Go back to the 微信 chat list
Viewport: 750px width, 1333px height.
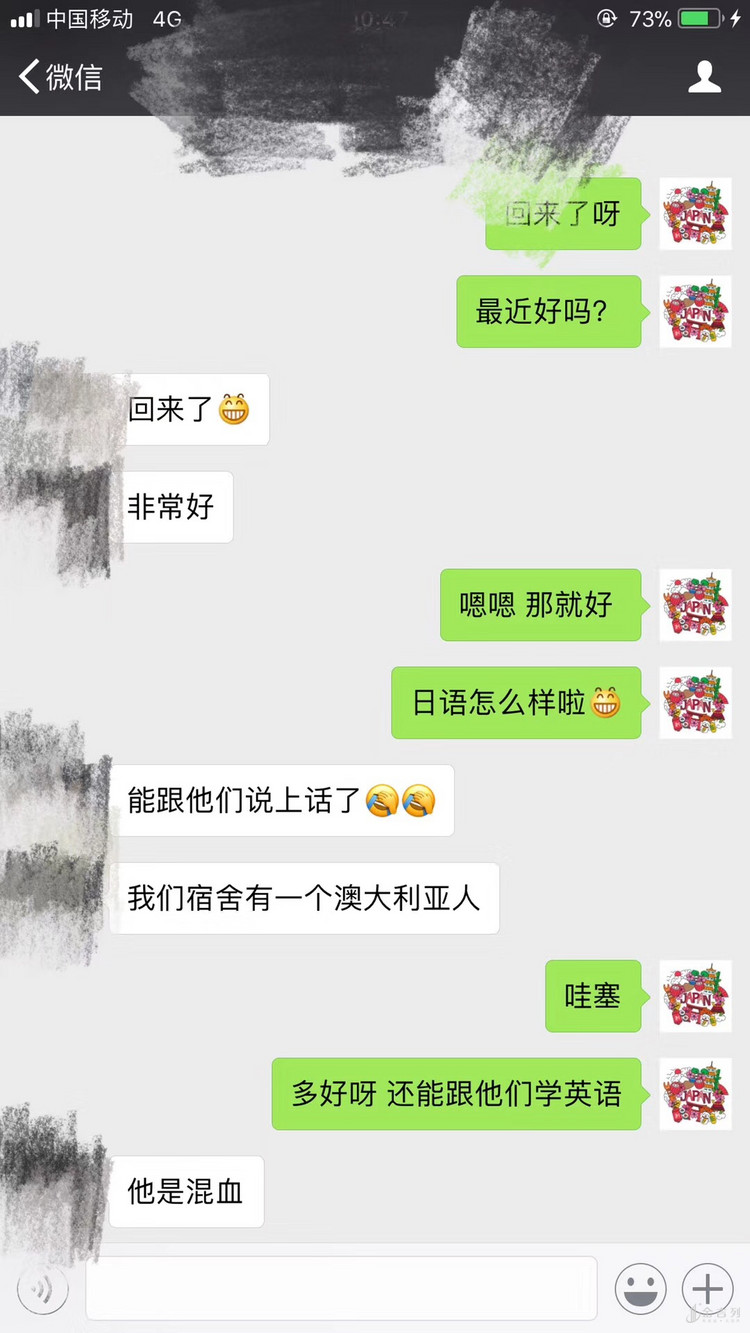point(60,77)
